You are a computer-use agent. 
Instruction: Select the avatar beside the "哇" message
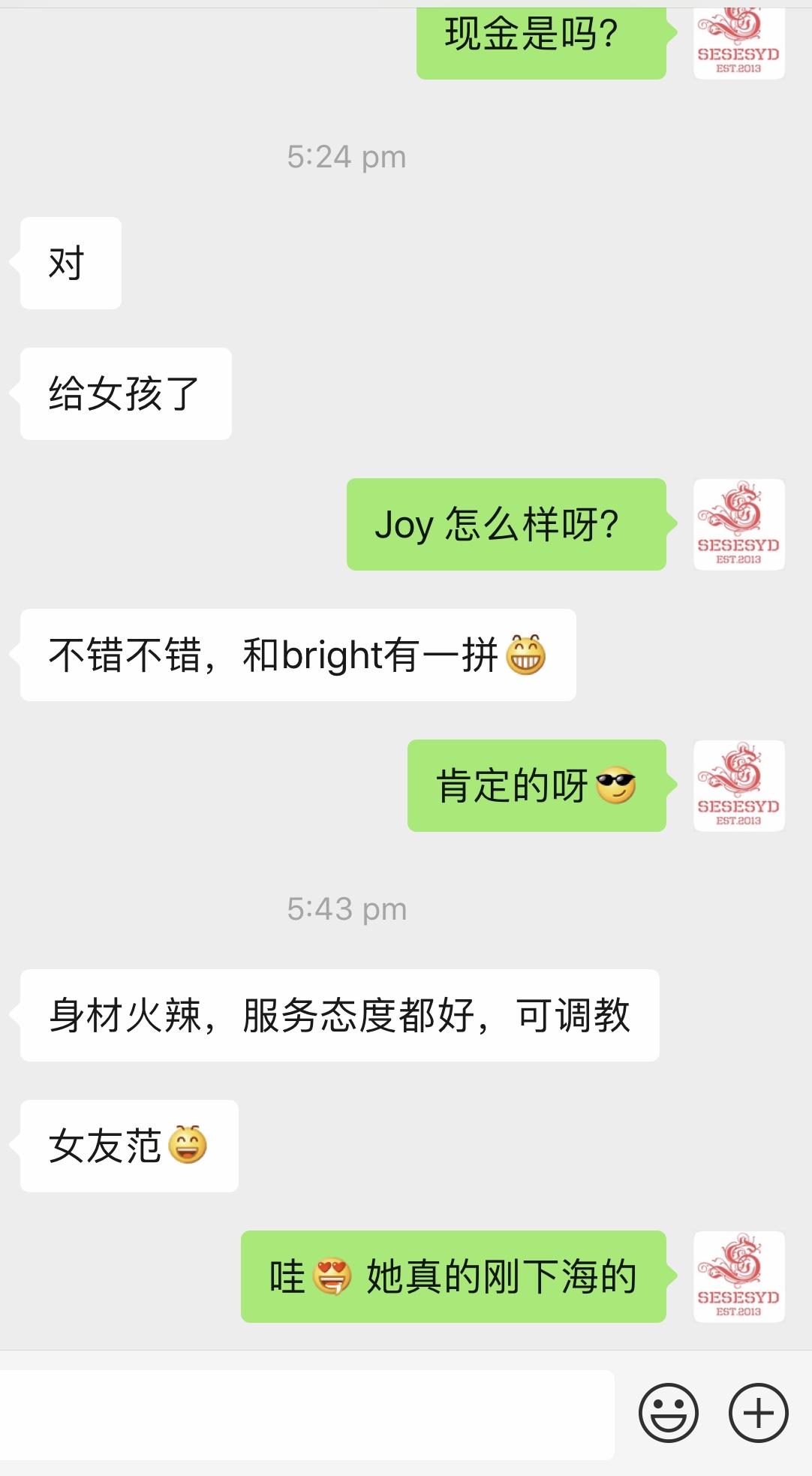click(x=738, y=1276)
